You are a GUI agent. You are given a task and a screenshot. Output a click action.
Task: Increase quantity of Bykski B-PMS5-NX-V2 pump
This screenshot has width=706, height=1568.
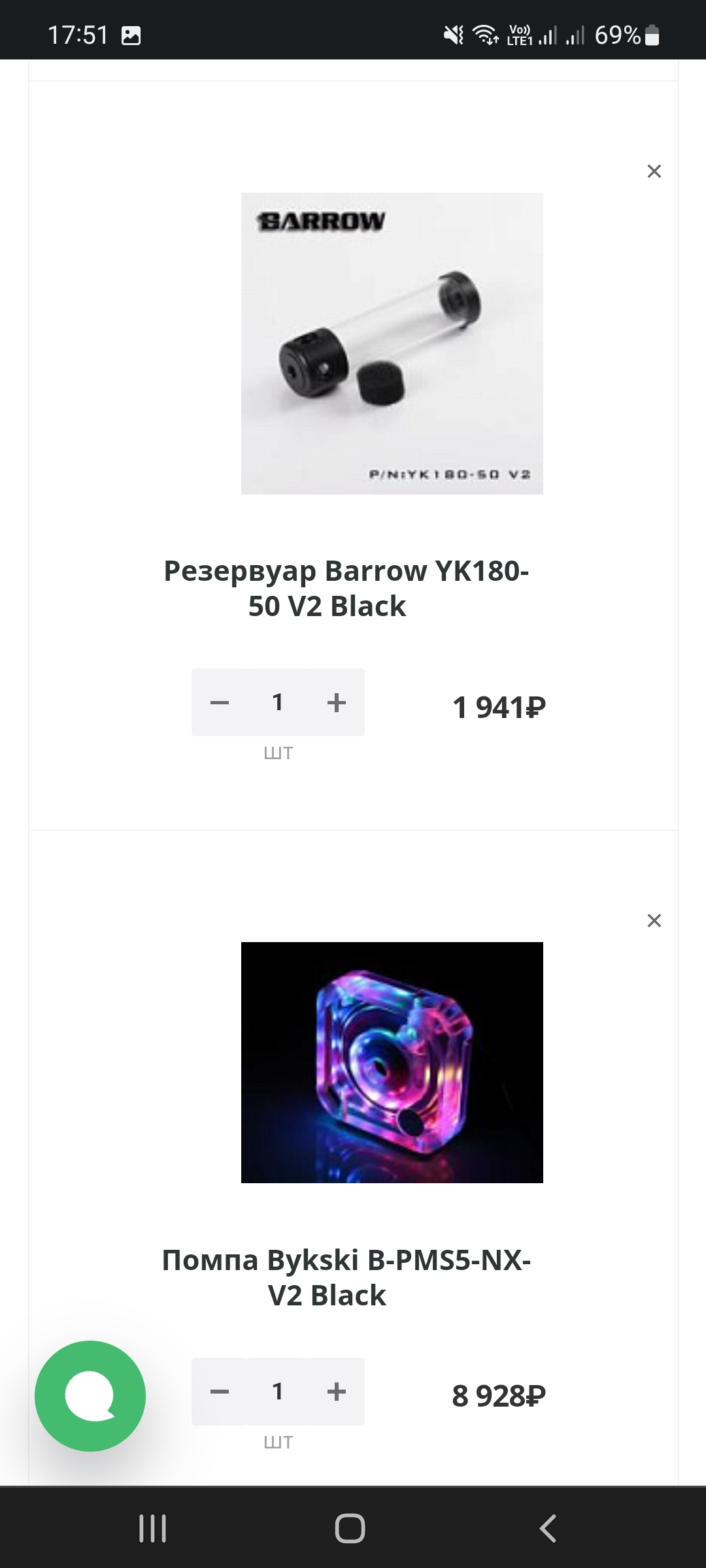[x=336, y=1392]
